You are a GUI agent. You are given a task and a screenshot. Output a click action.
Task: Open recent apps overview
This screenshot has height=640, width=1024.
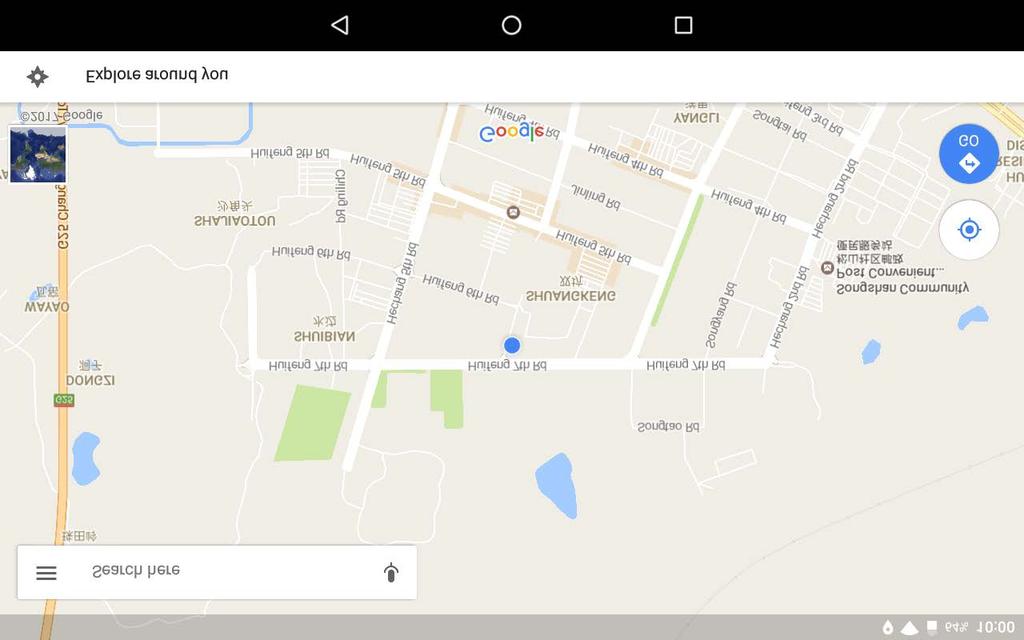[x=683, y=25]
